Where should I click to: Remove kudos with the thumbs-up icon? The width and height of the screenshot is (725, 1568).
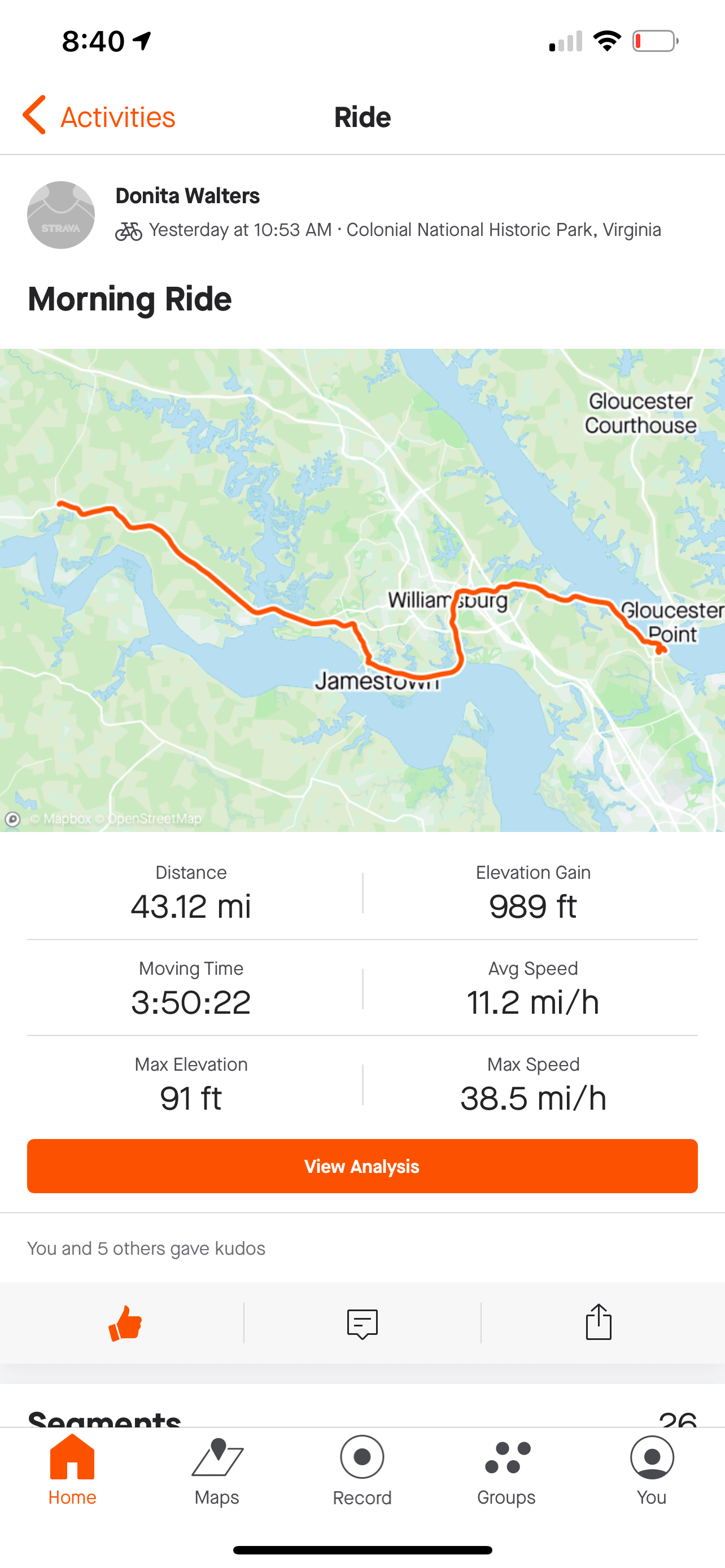pyautogui.click(x=125, y=1323)
